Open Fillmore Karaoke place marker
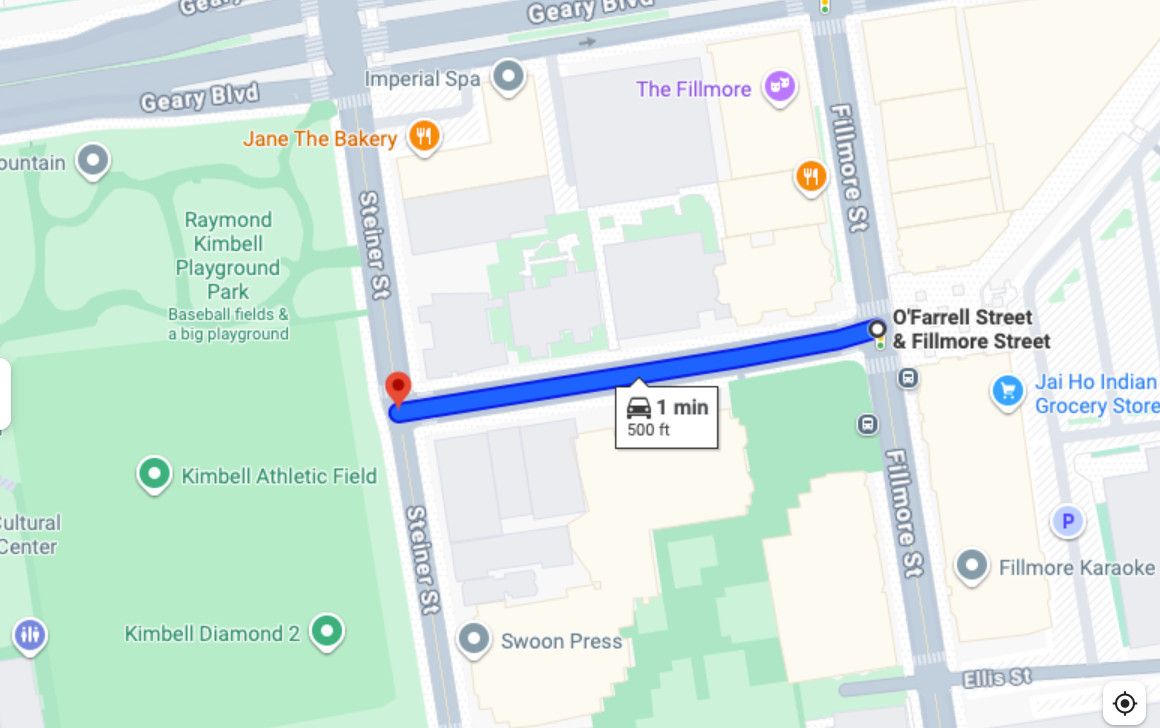This screenshot has width=1160, height=728. point(971,567)
